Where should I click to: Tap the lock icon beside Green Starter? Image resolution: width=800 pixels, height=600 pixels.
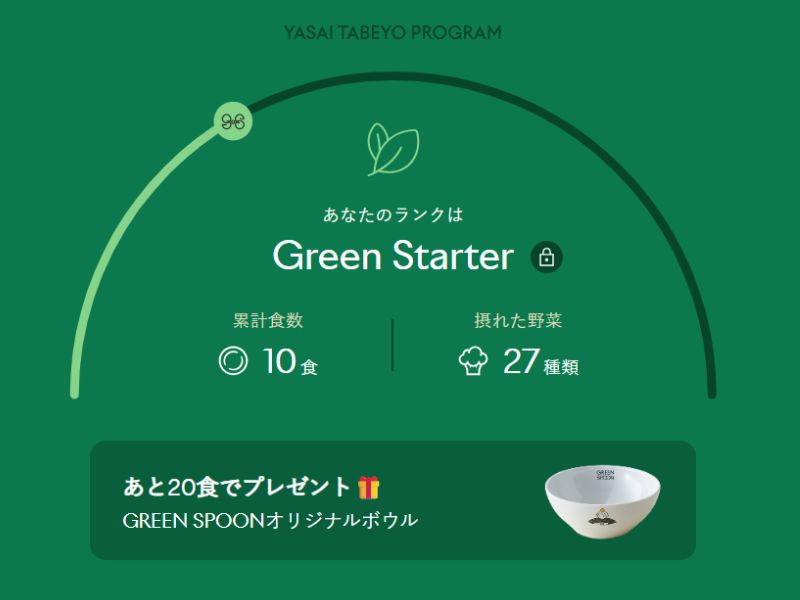click(546, 257)
